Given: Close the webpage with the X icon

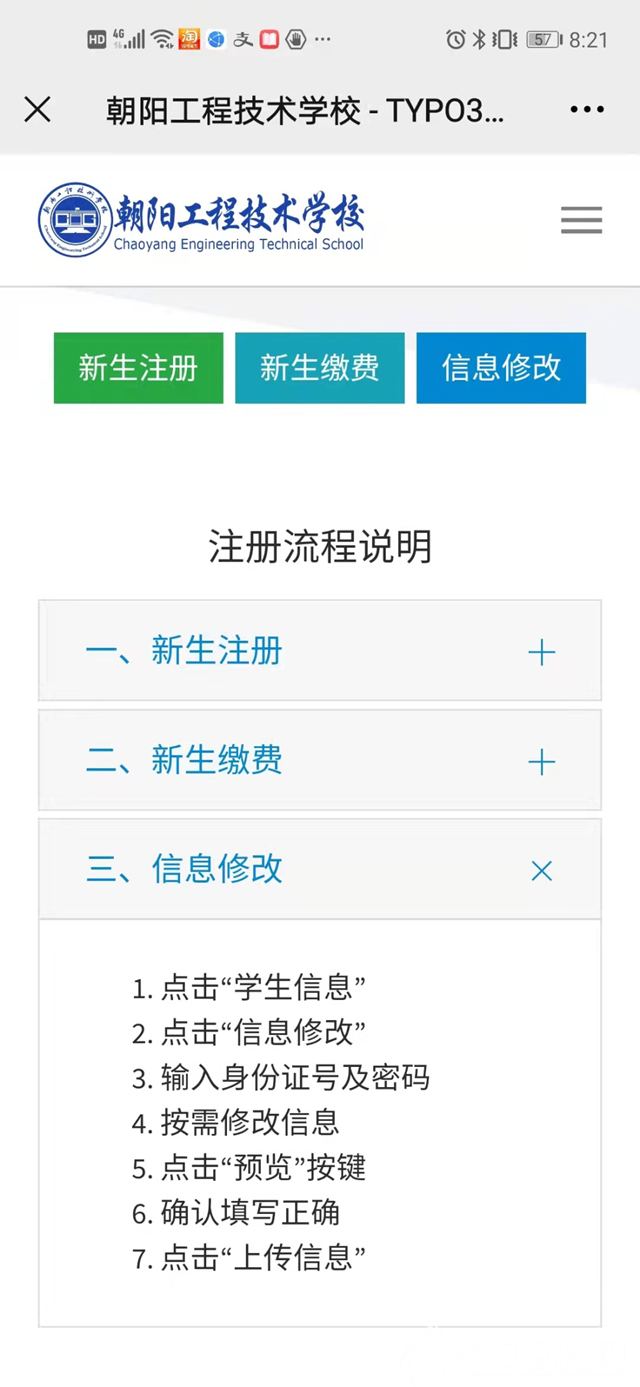Looking at the screenshot, I should click(37, 110).
